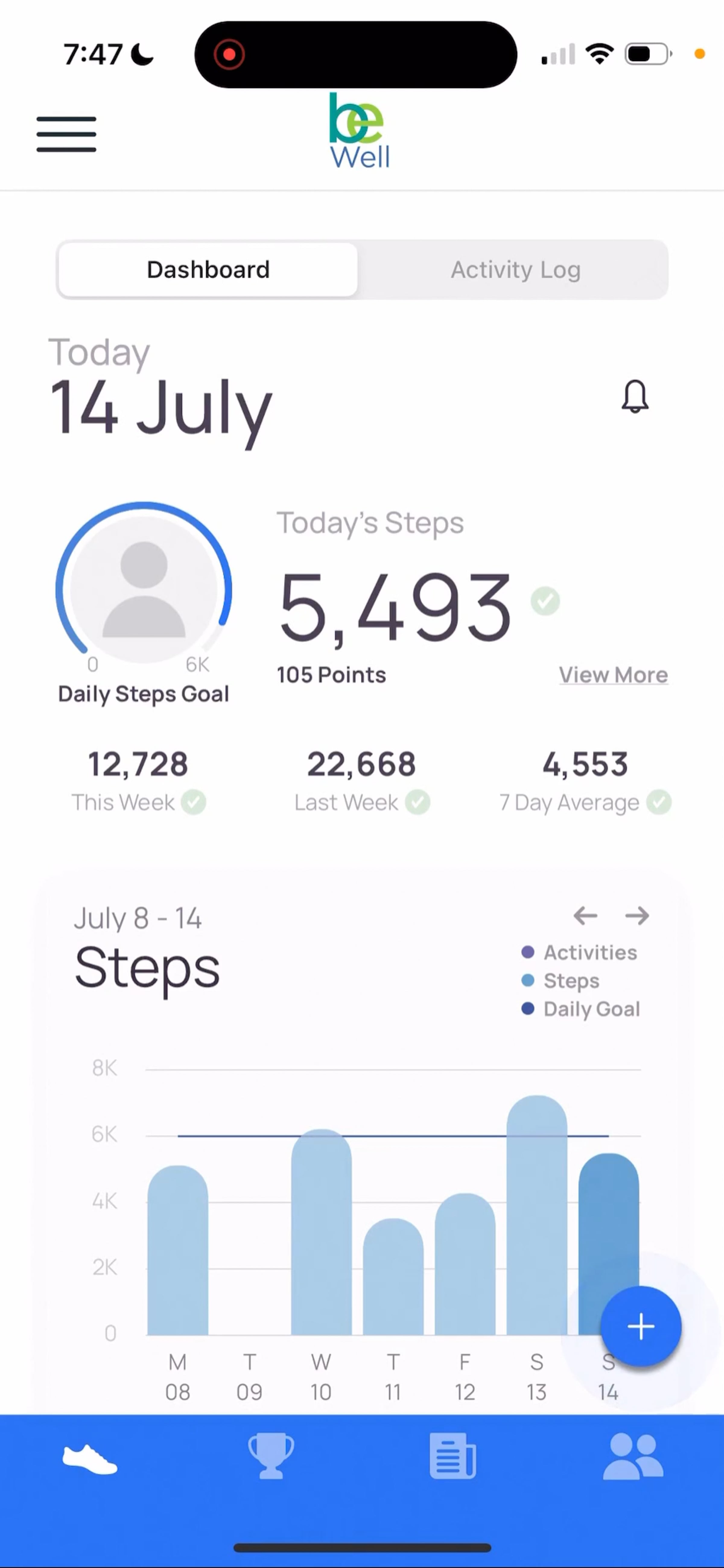724x1568 pixels.
Task: Open the trophy tab
Action: [271, 1455]
